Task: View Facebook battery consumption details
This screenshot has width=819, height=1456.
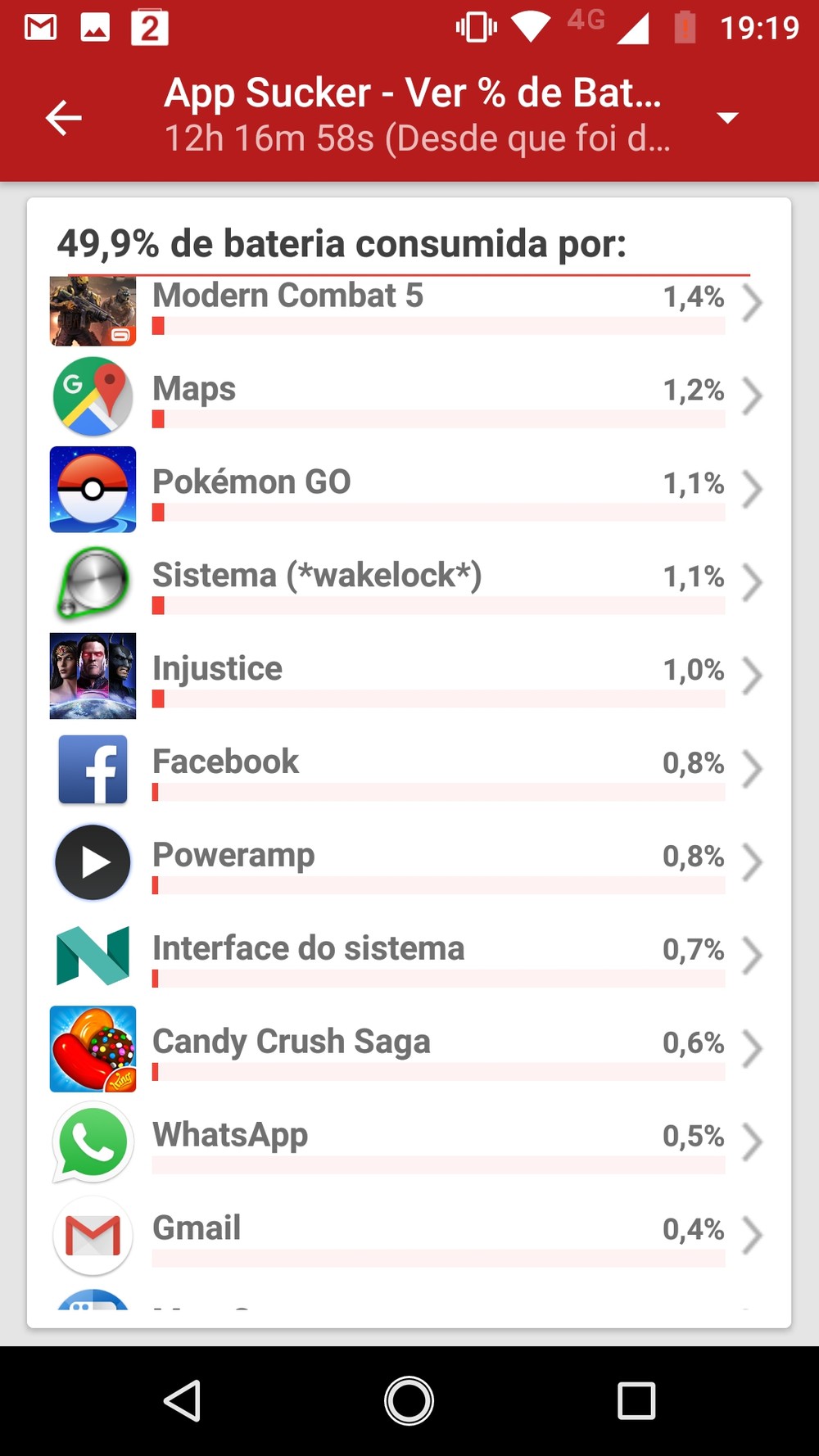Action: pyautogui.click(x=409, y=771)
